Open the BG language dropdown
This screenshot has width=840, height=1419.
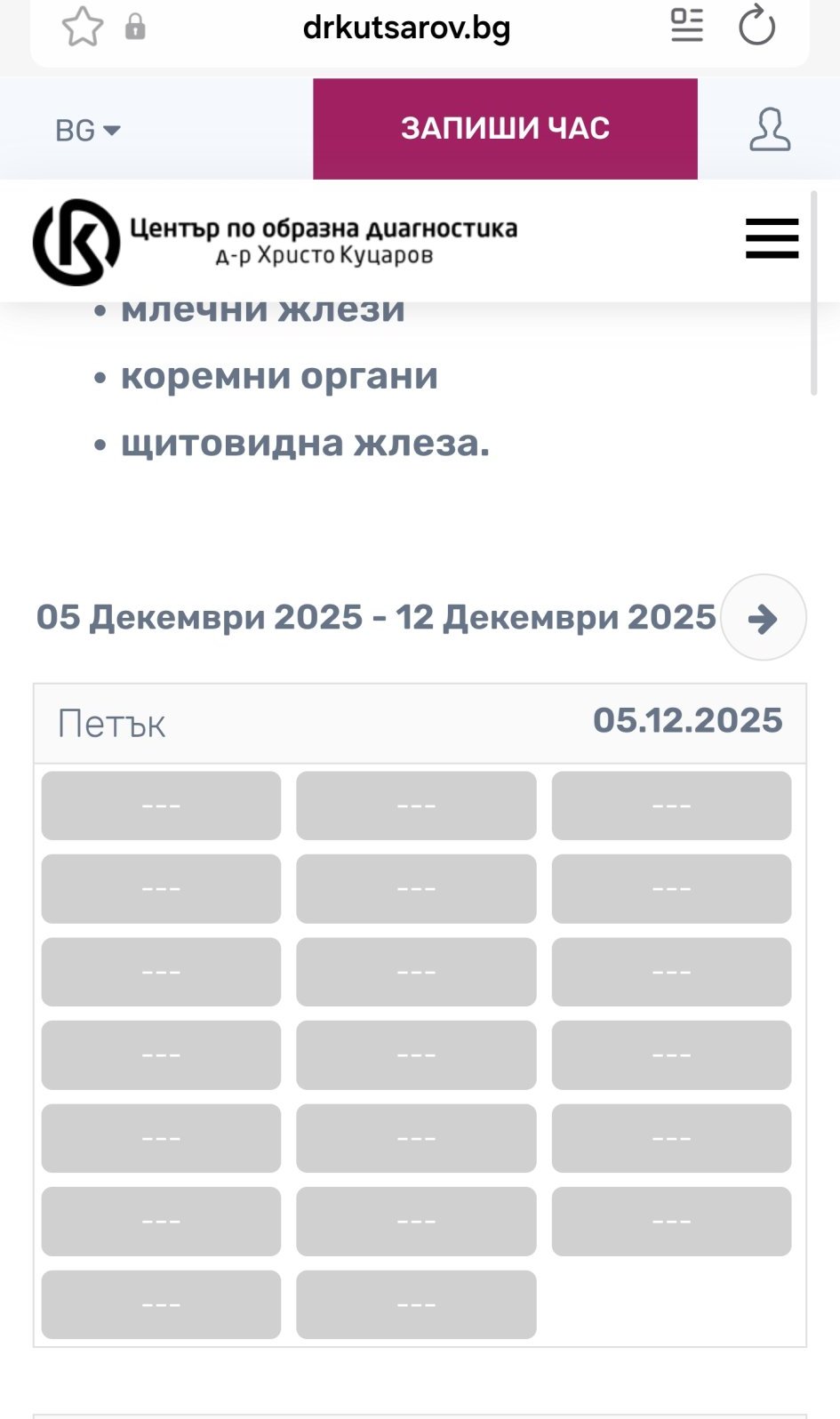point(87,130)
